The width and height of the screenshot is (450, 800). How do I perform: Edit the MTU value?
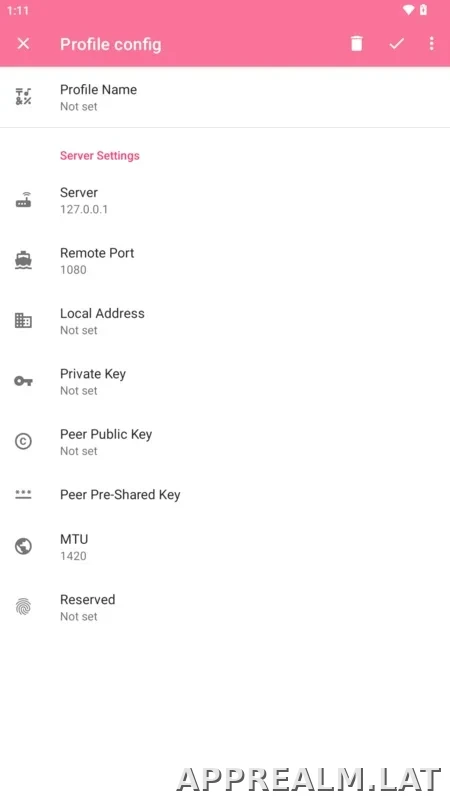click(x=225, y=547)
